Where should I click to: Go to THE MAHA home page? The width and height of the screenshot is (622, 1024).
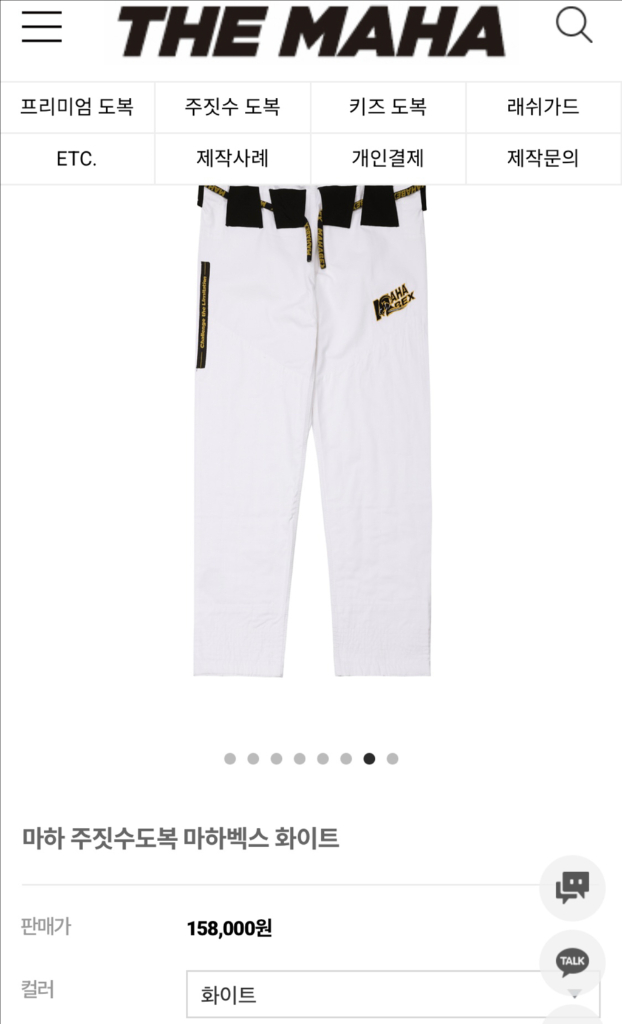311,32
